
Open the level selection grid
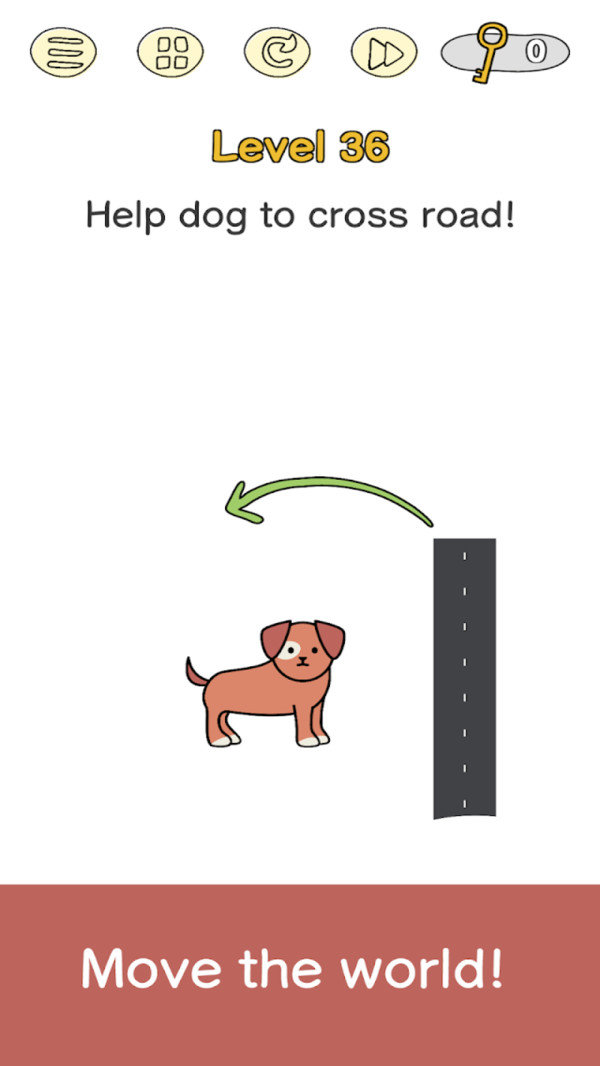tap(170, 52)
